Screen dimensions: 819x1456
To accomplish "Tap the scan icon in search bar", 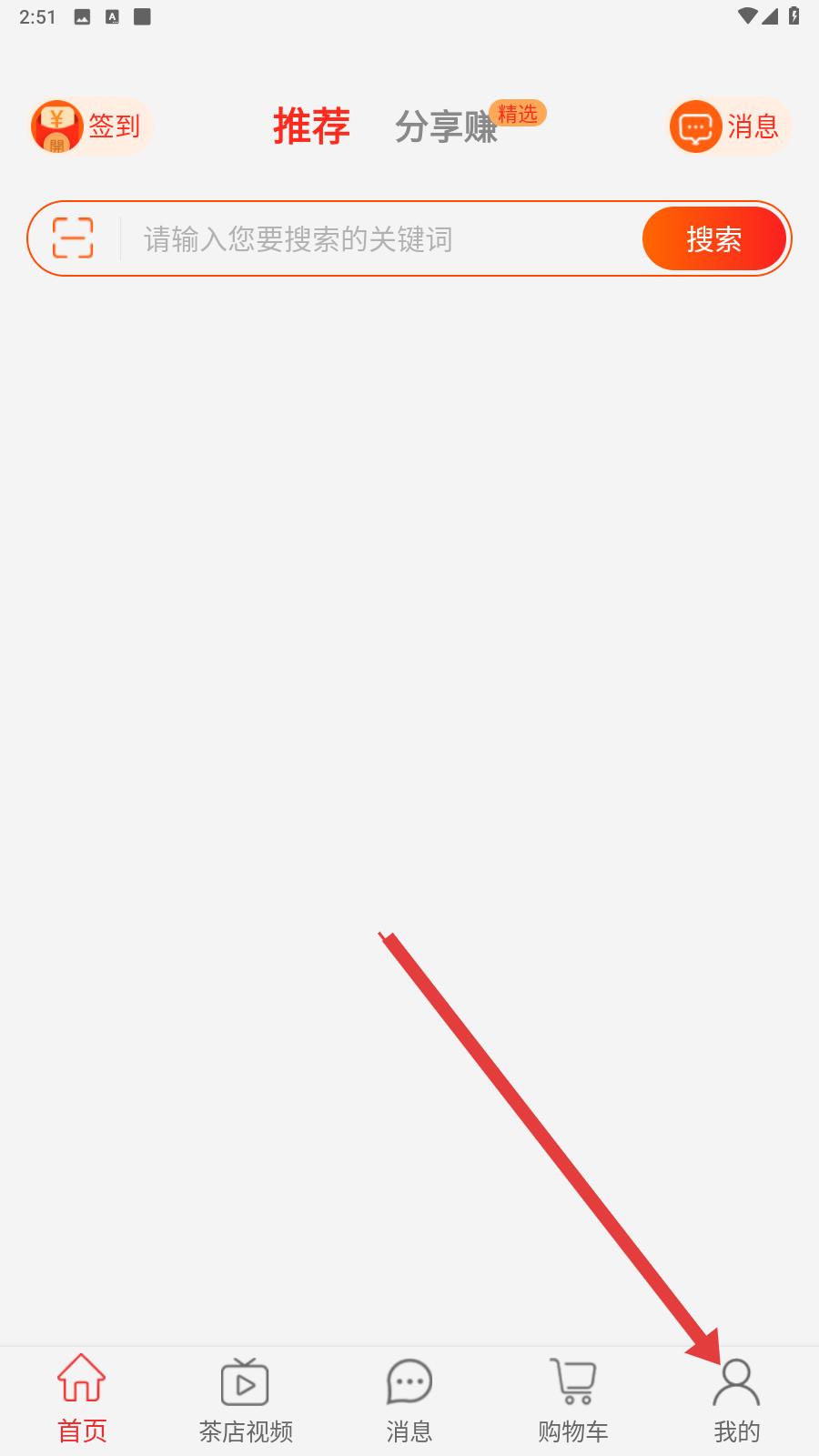I will [x=73, y=238].
